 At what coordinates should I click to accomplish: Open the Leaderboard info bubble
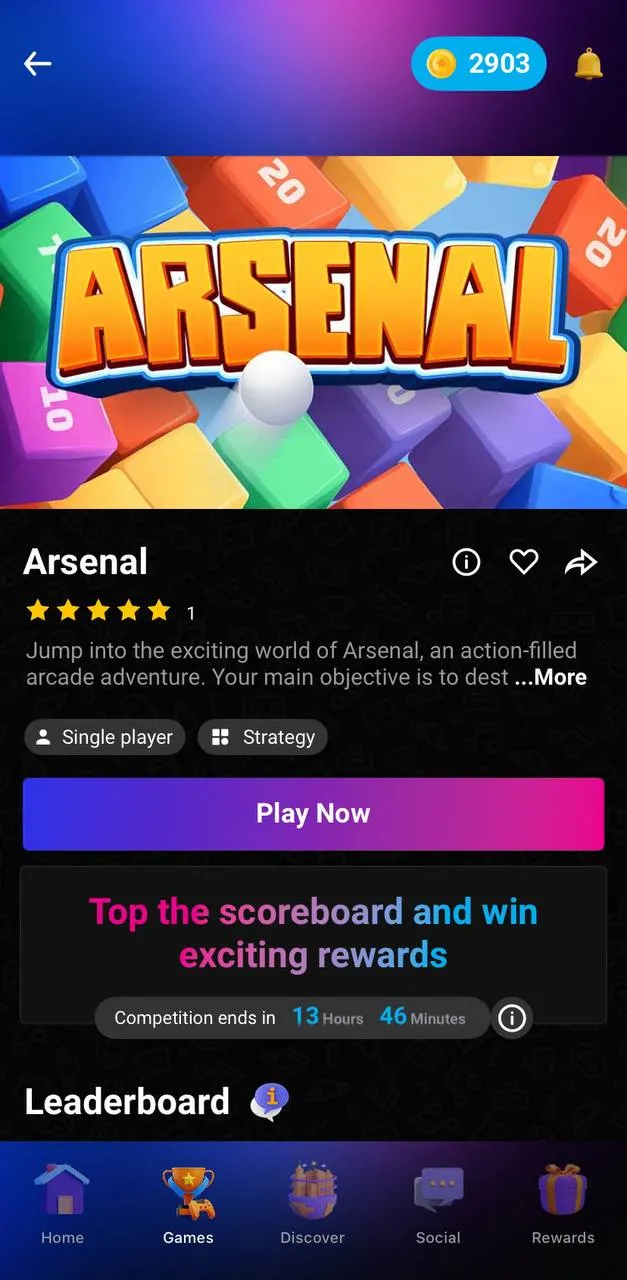(269, 1101)
